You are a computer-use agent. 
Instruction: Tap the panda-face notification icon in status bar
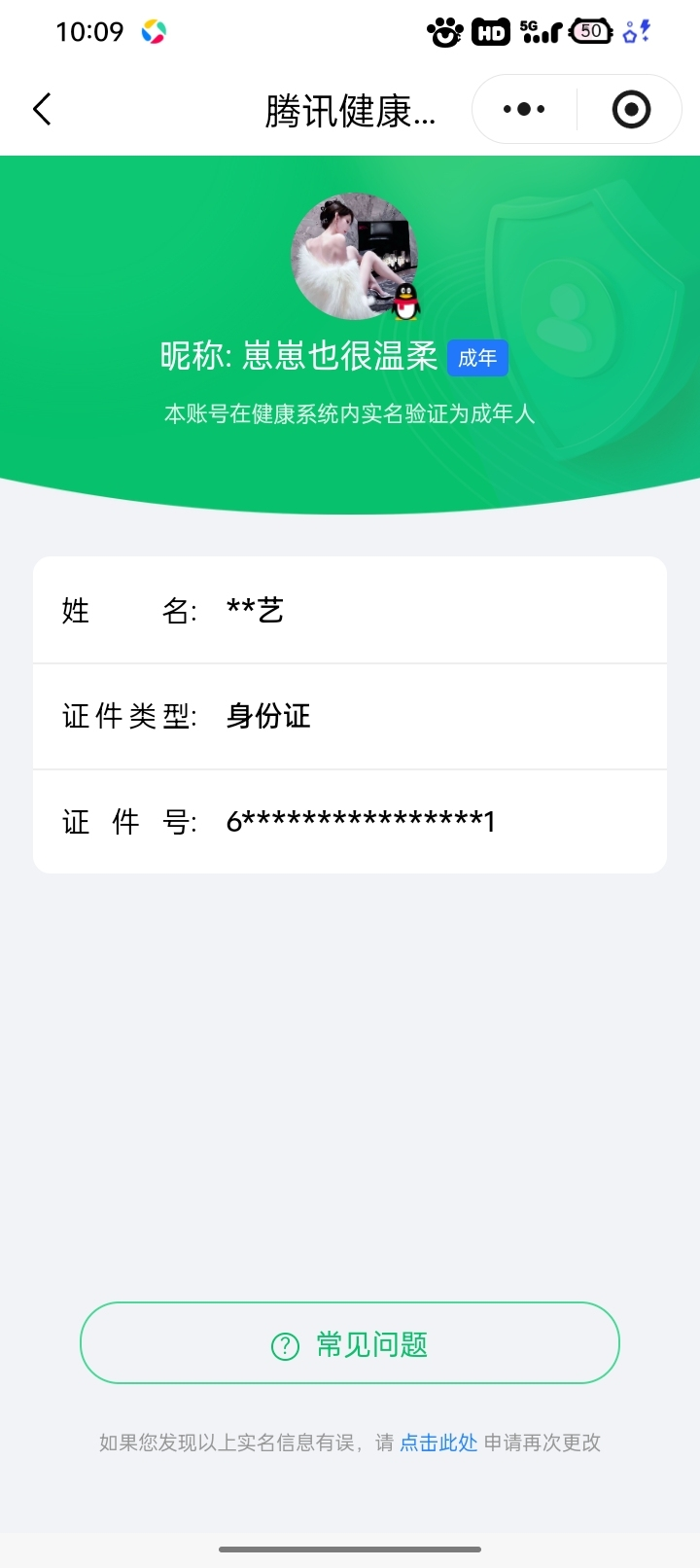click(x=444, y=31)
